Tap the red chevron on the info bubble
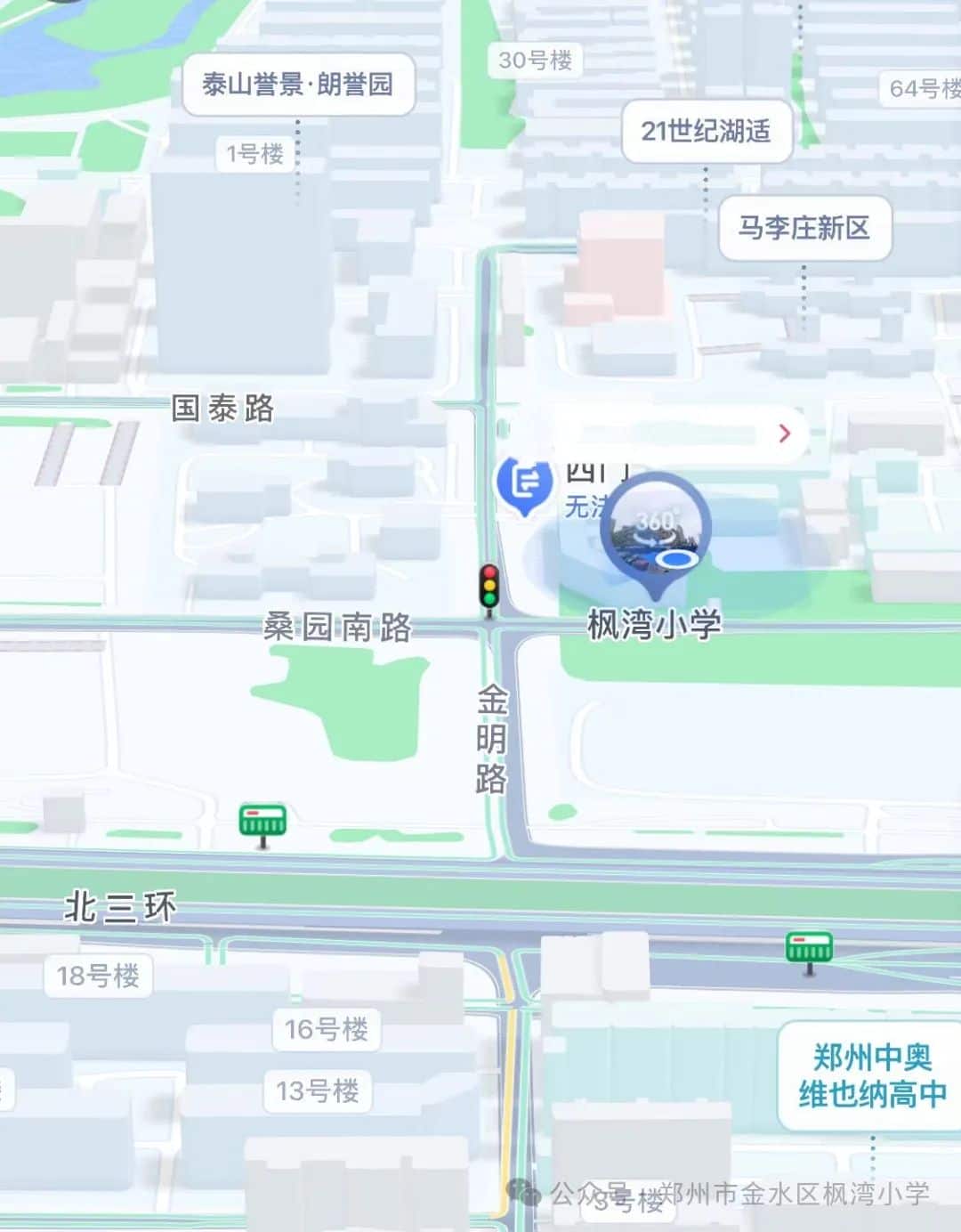The width and height of the screenshot is (961, 1232). coord(784,434)
